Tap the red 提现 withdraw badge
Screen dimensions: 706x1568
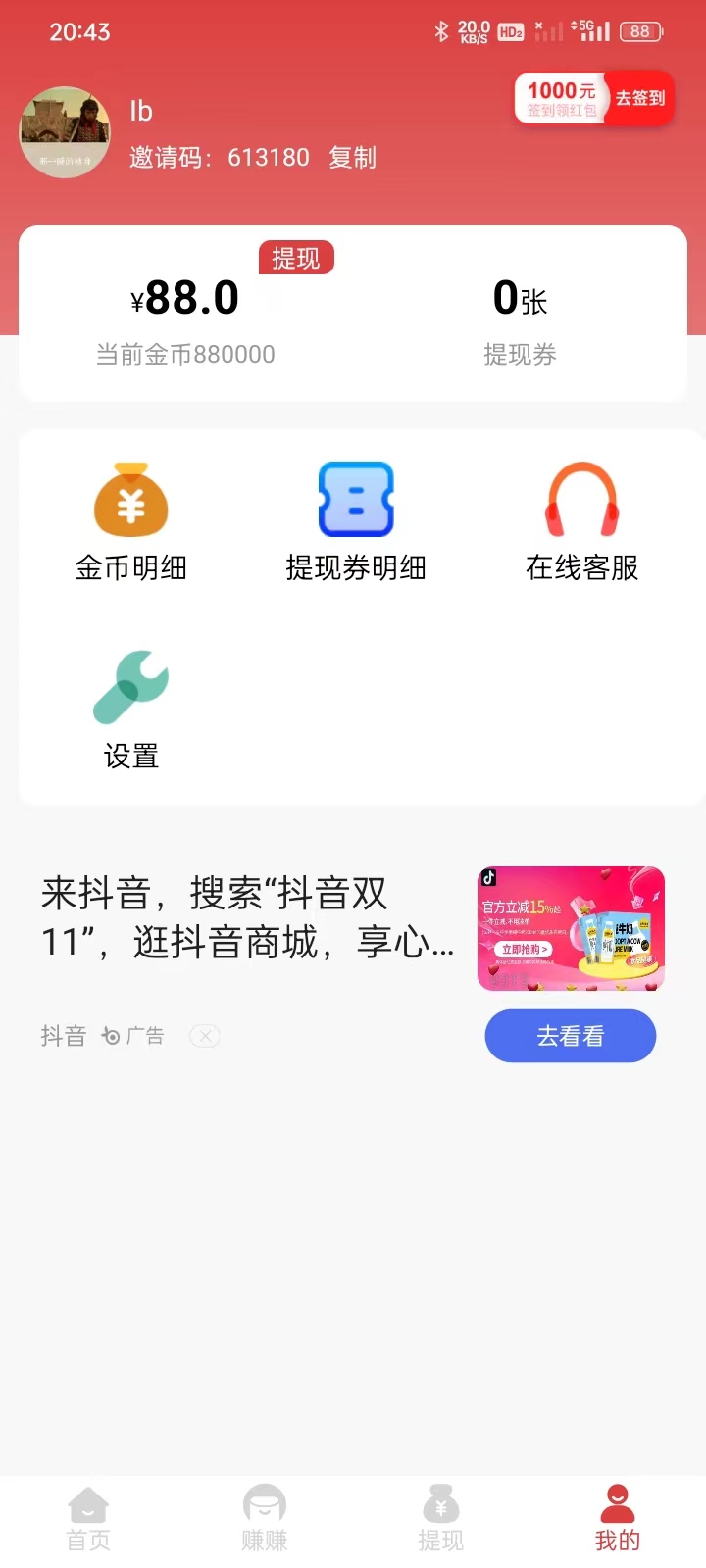click(x=296, y=258)
